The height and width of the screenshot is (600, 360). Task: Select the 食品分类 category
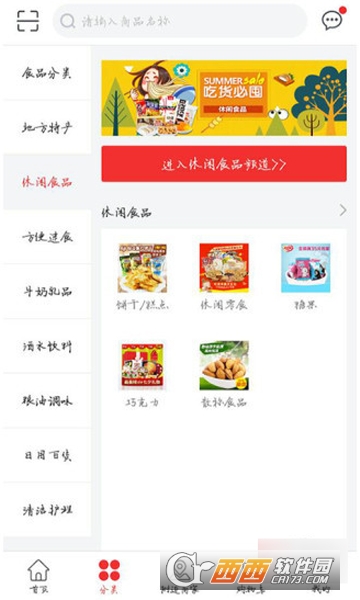[x=47, y=73]
